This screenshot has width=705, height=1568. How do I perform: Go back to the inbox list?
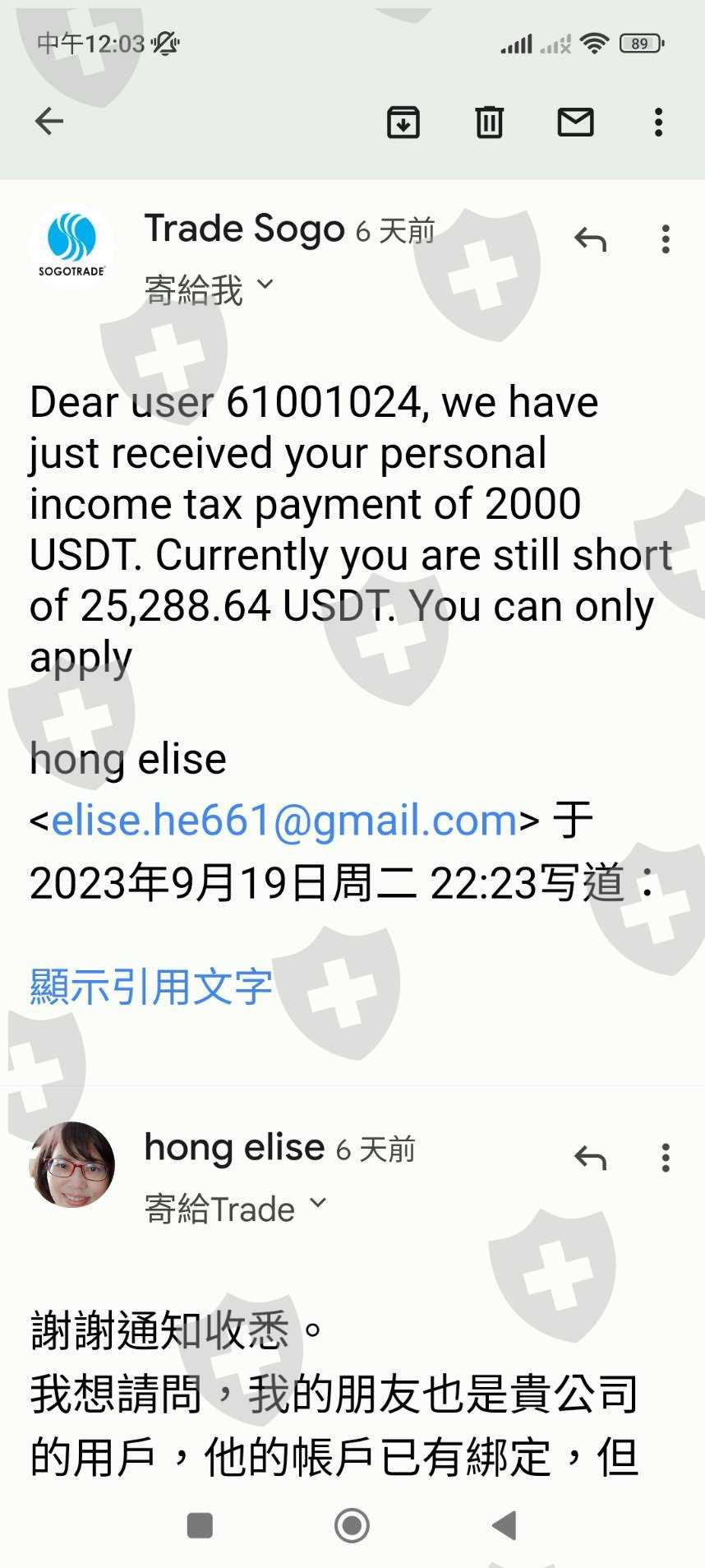pos(49,122)
